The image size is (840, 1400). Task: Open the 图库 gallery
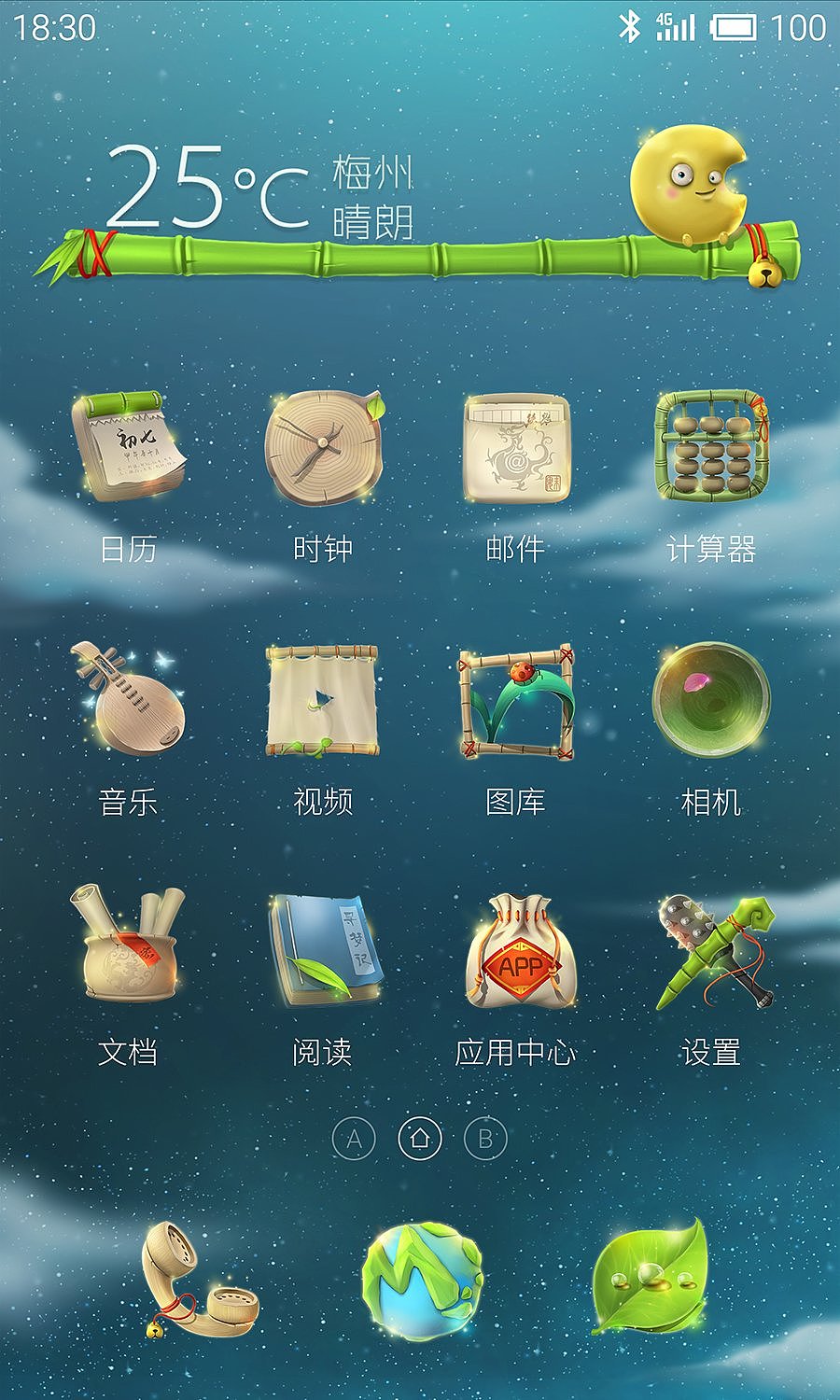(x=516, y=702)
